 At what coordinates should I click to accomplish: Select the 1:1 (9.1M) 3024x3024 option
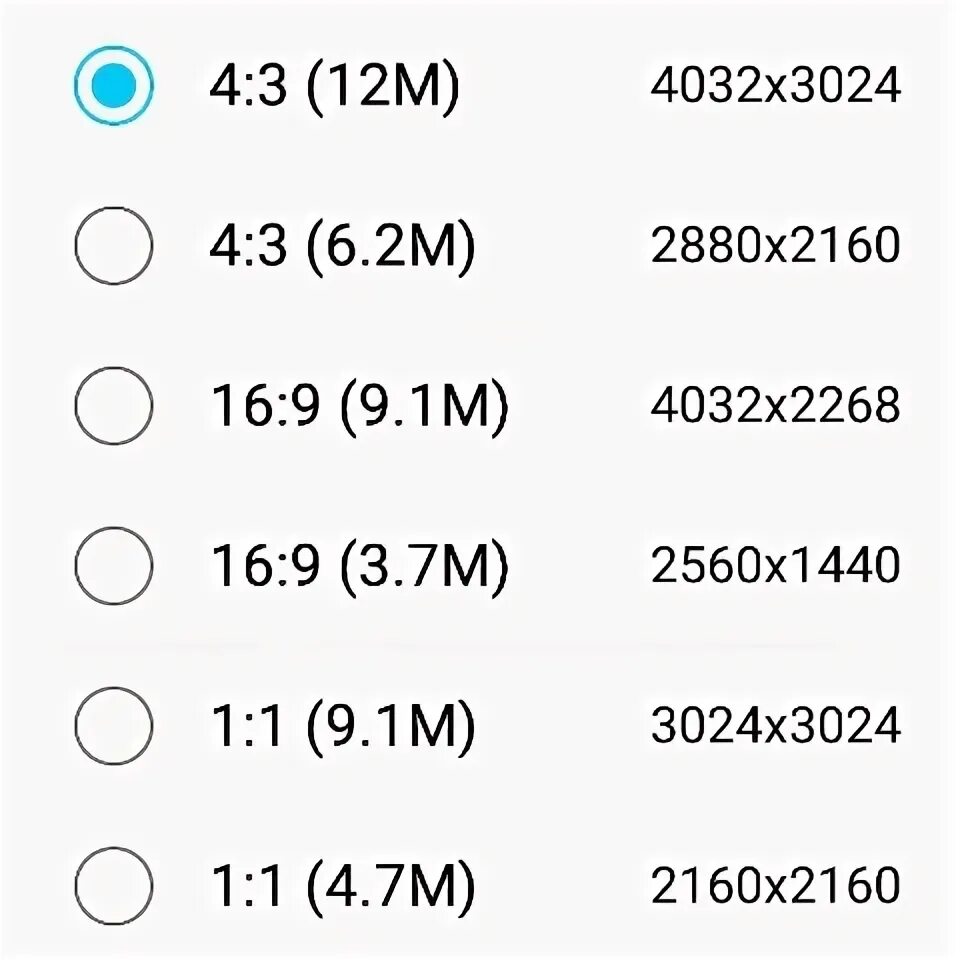pos(114,726)
